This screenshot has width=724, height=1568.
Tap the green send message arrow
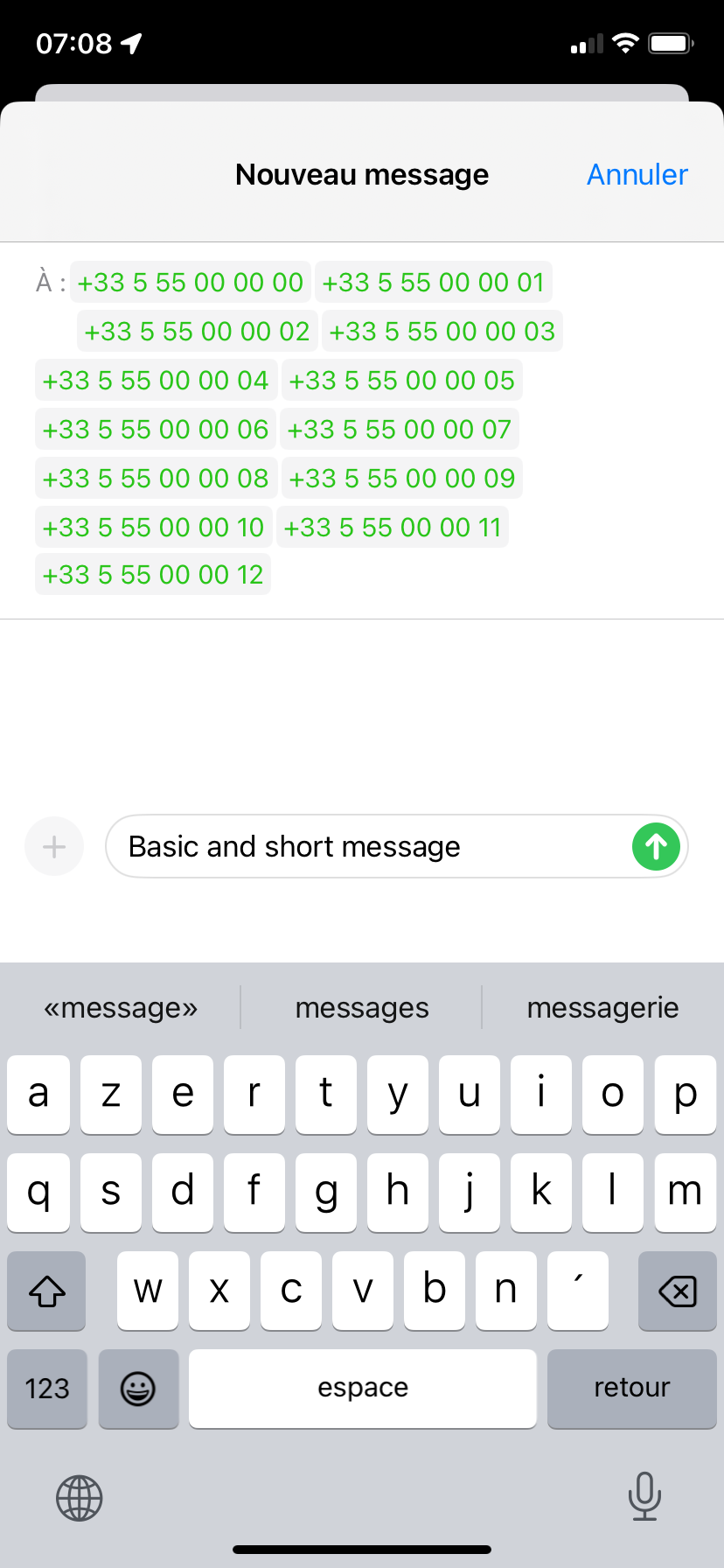click(x=655, y=846)
